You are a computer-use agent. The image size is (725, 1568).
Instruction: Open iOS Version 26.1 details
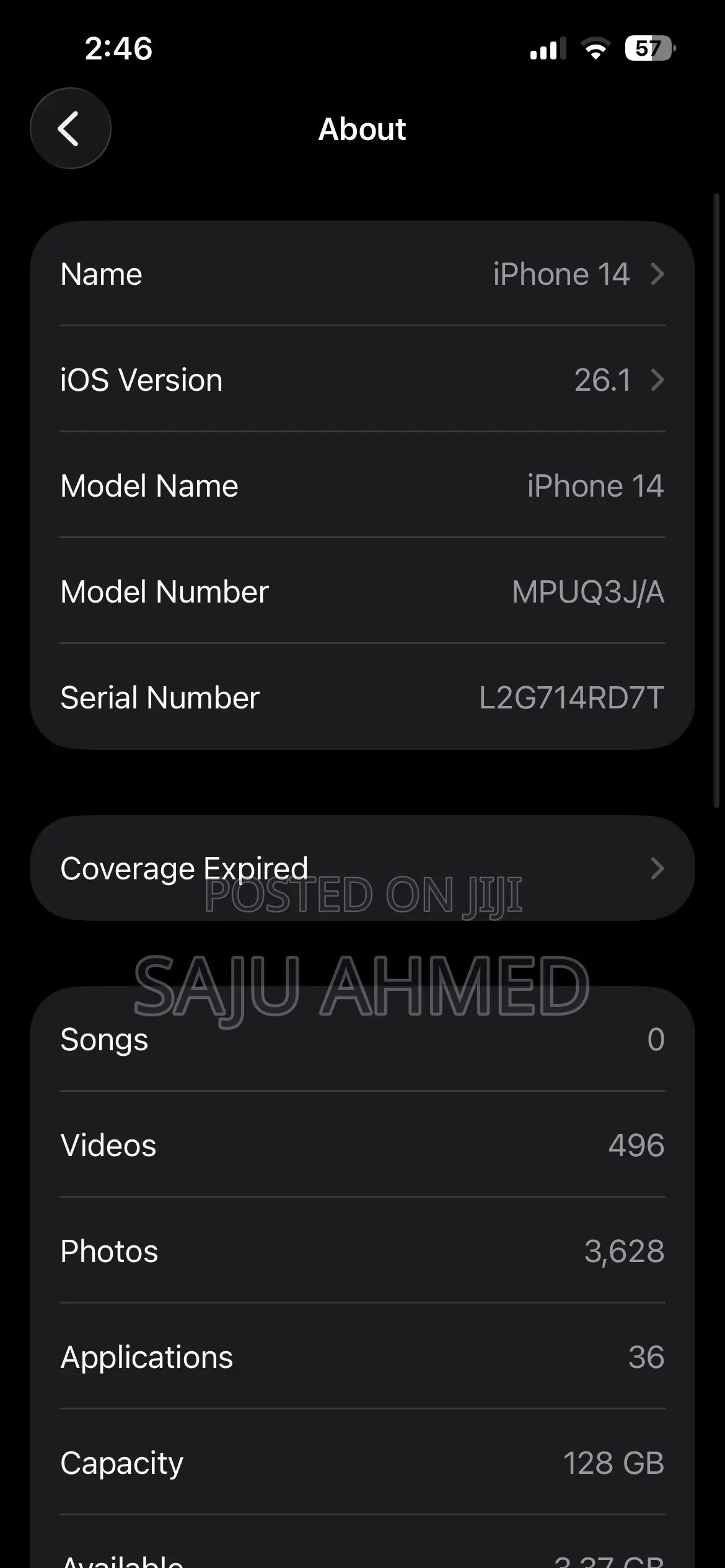[x=362, y=380]
